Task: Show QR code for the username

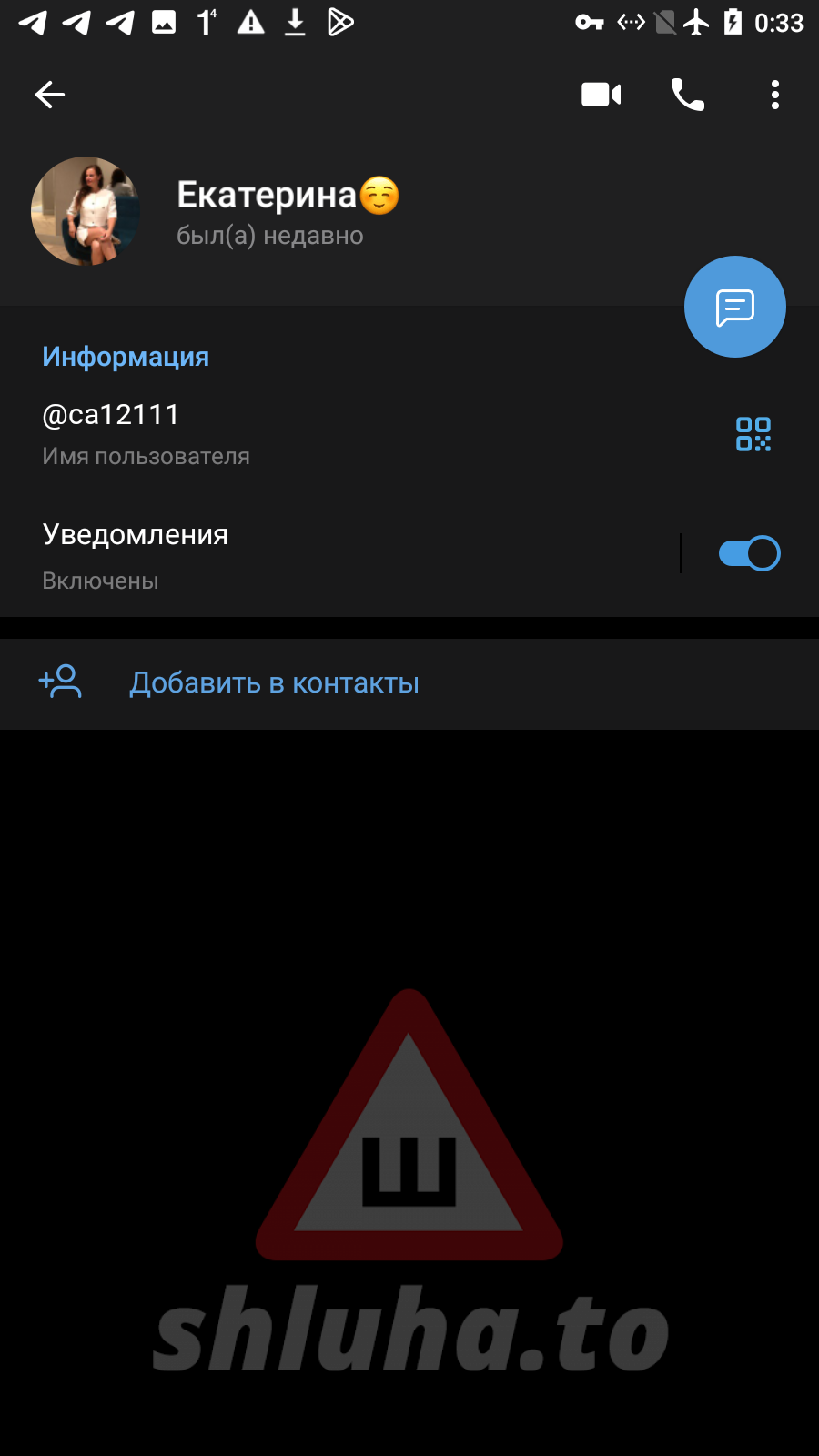Action: (753, 434)
